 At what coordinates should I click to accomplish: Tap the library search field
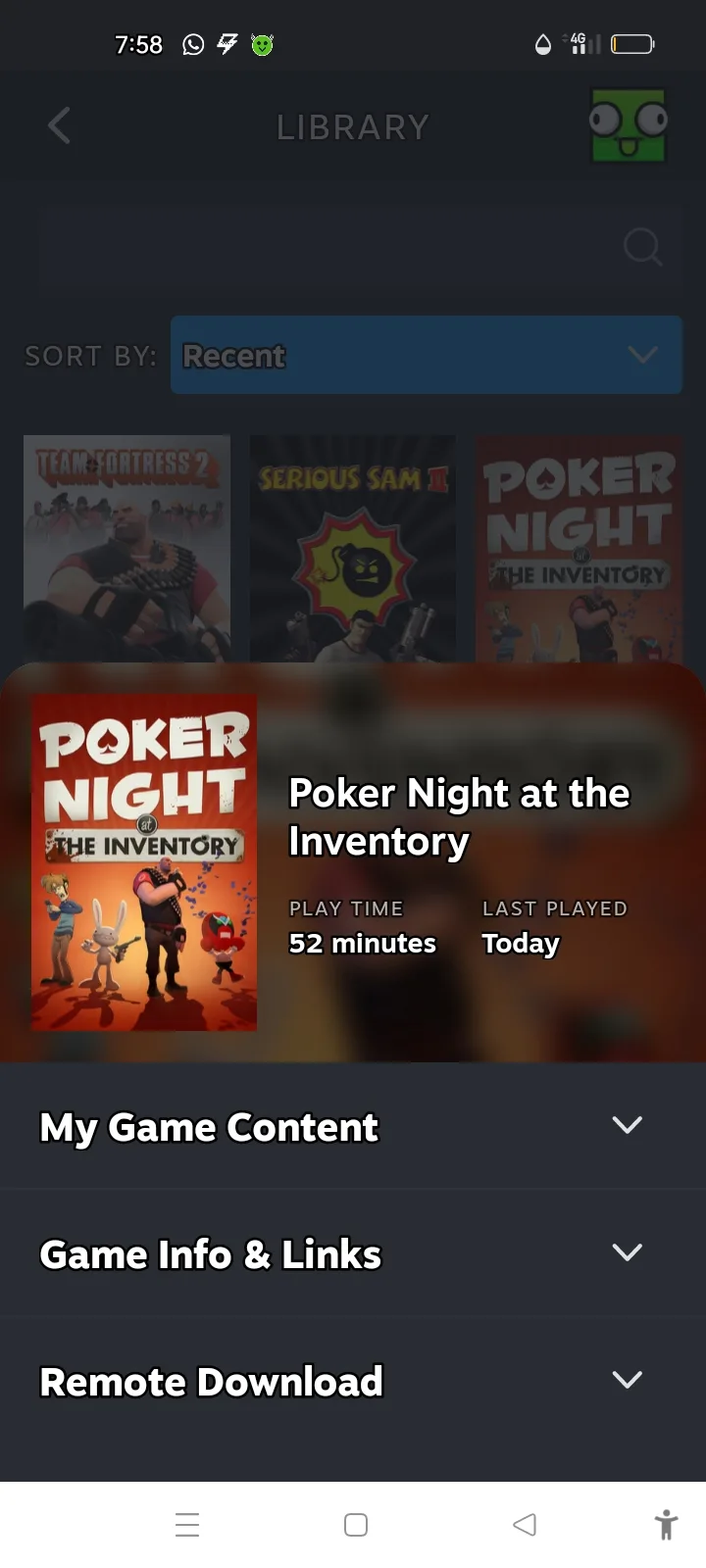click(x=333, y=248)
